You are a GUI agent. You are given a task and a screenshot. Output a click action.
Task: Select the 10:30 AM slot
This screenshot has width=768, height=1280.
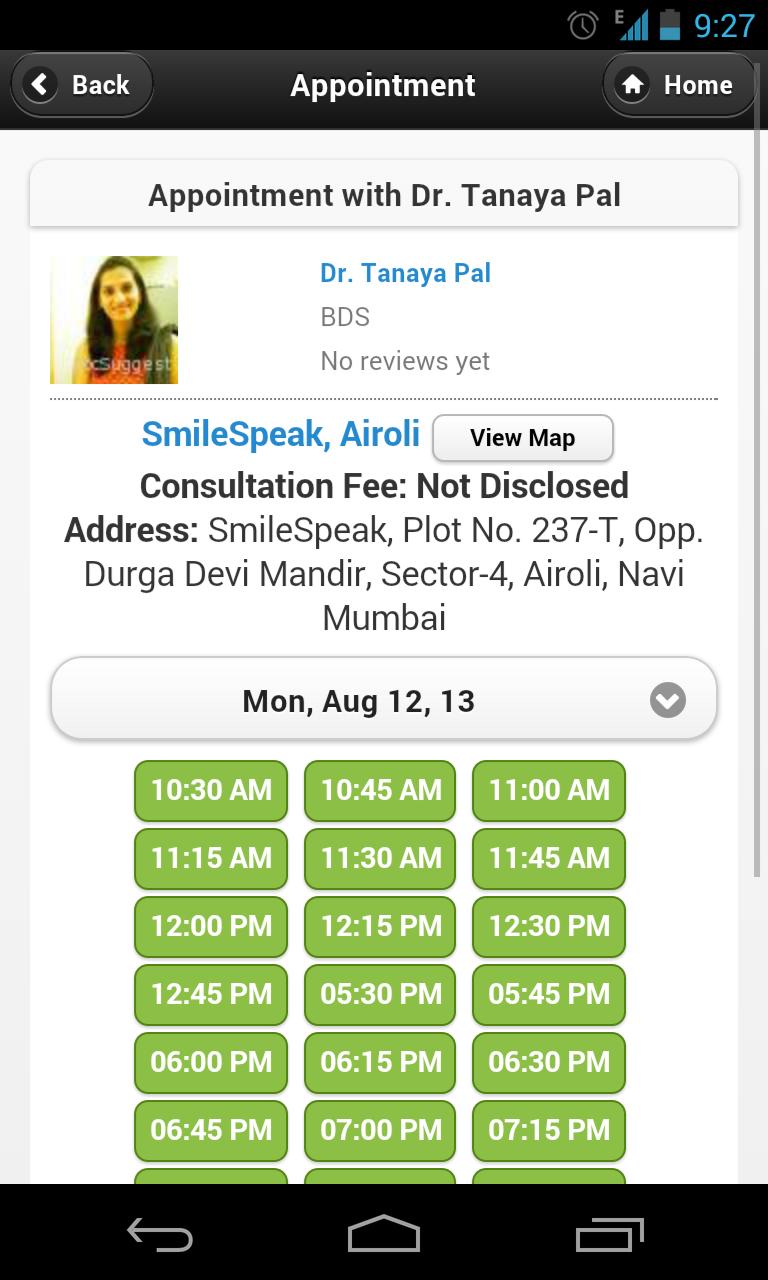[211, 790]
